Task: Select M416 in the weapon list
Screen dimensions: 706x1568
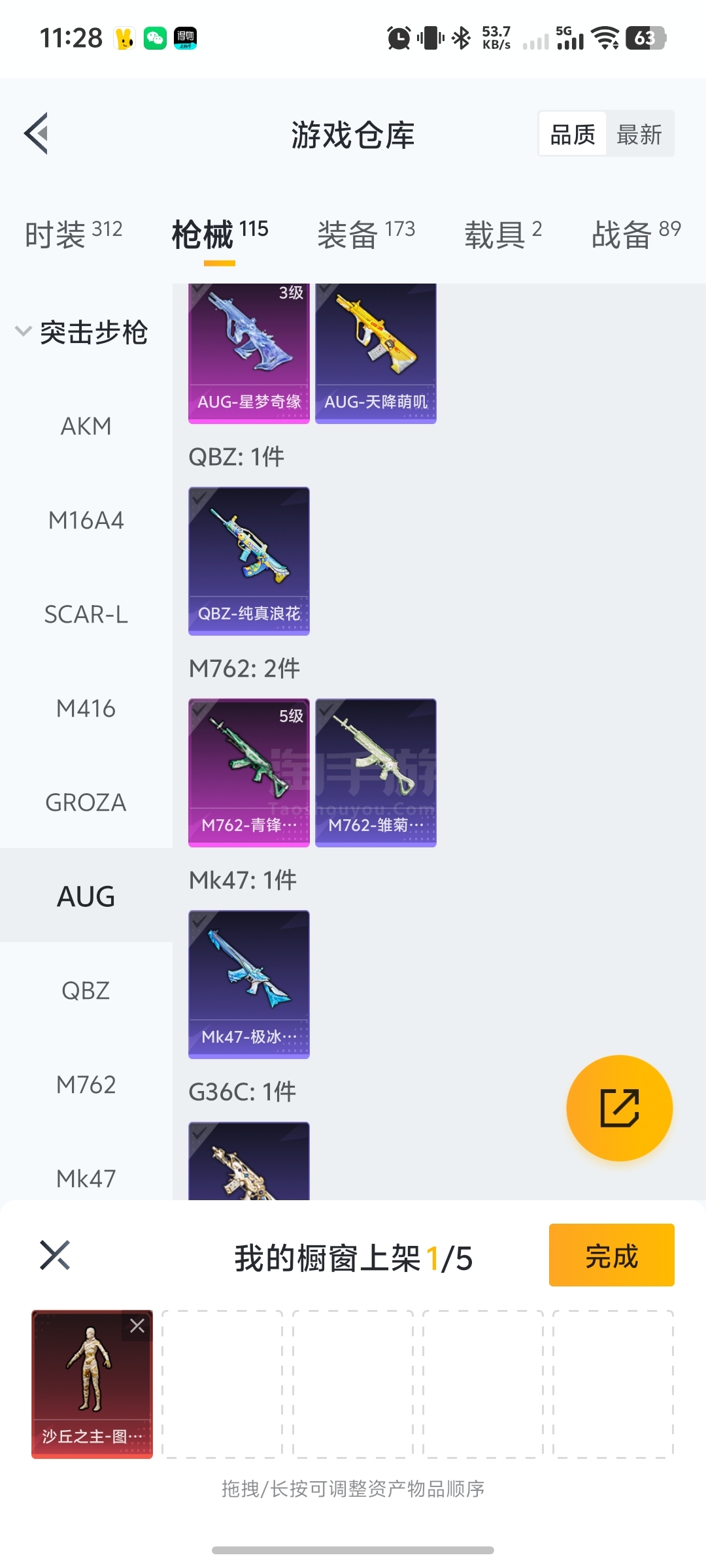Action: 86,708
